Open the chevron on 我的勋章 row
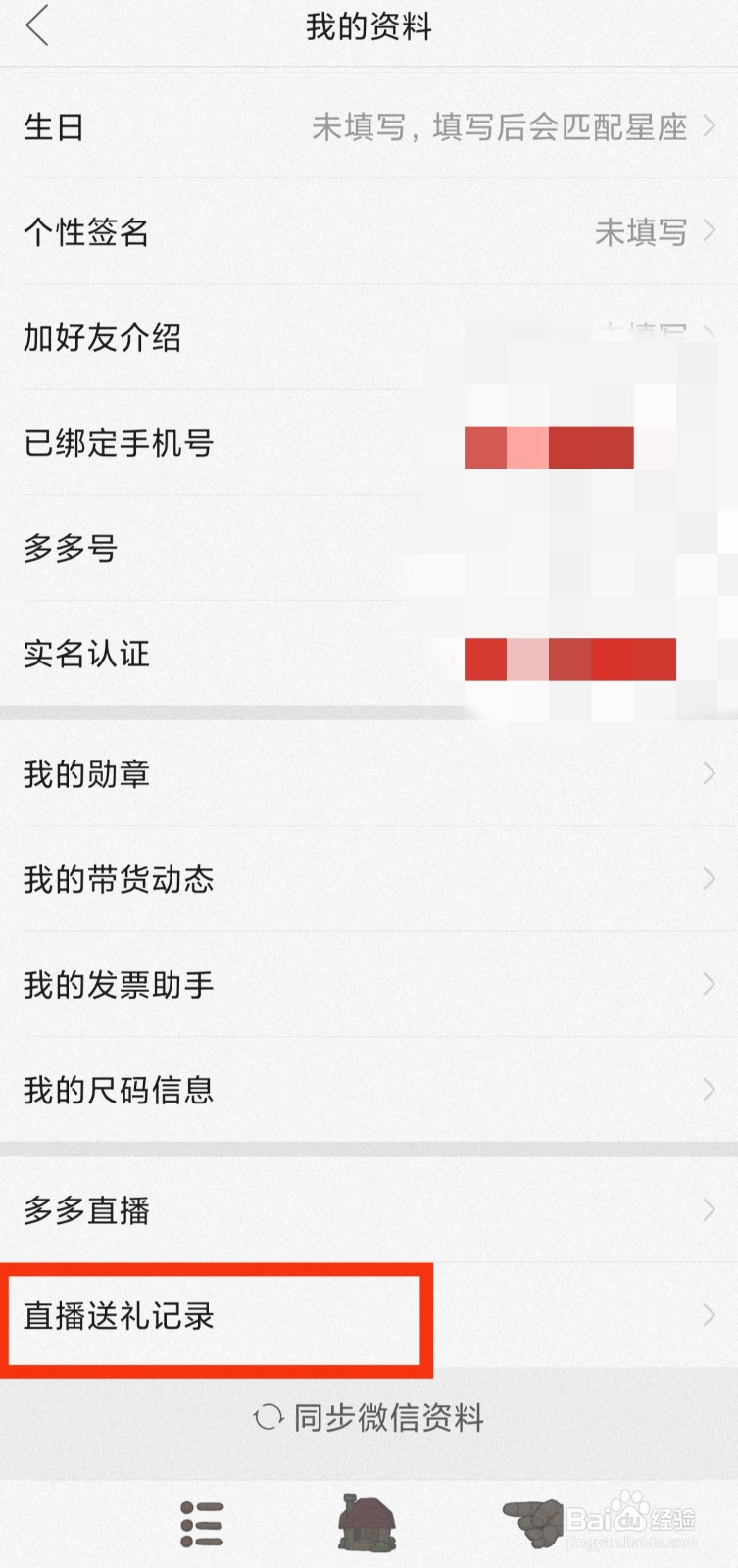Screen dimensions: 738x1568 tap(710, 774)
